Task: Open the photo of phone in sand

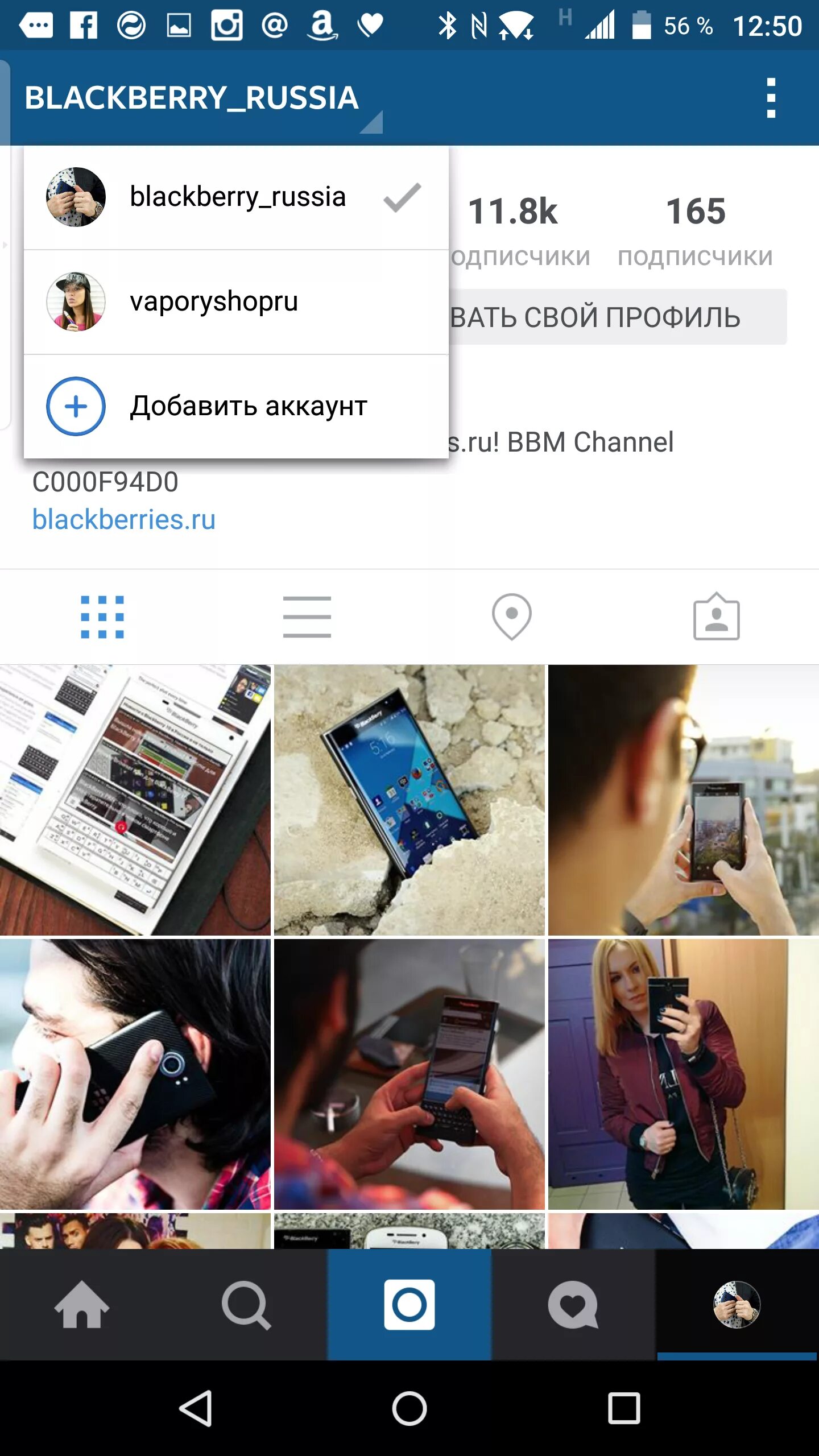Action: (x=409, y=800)
